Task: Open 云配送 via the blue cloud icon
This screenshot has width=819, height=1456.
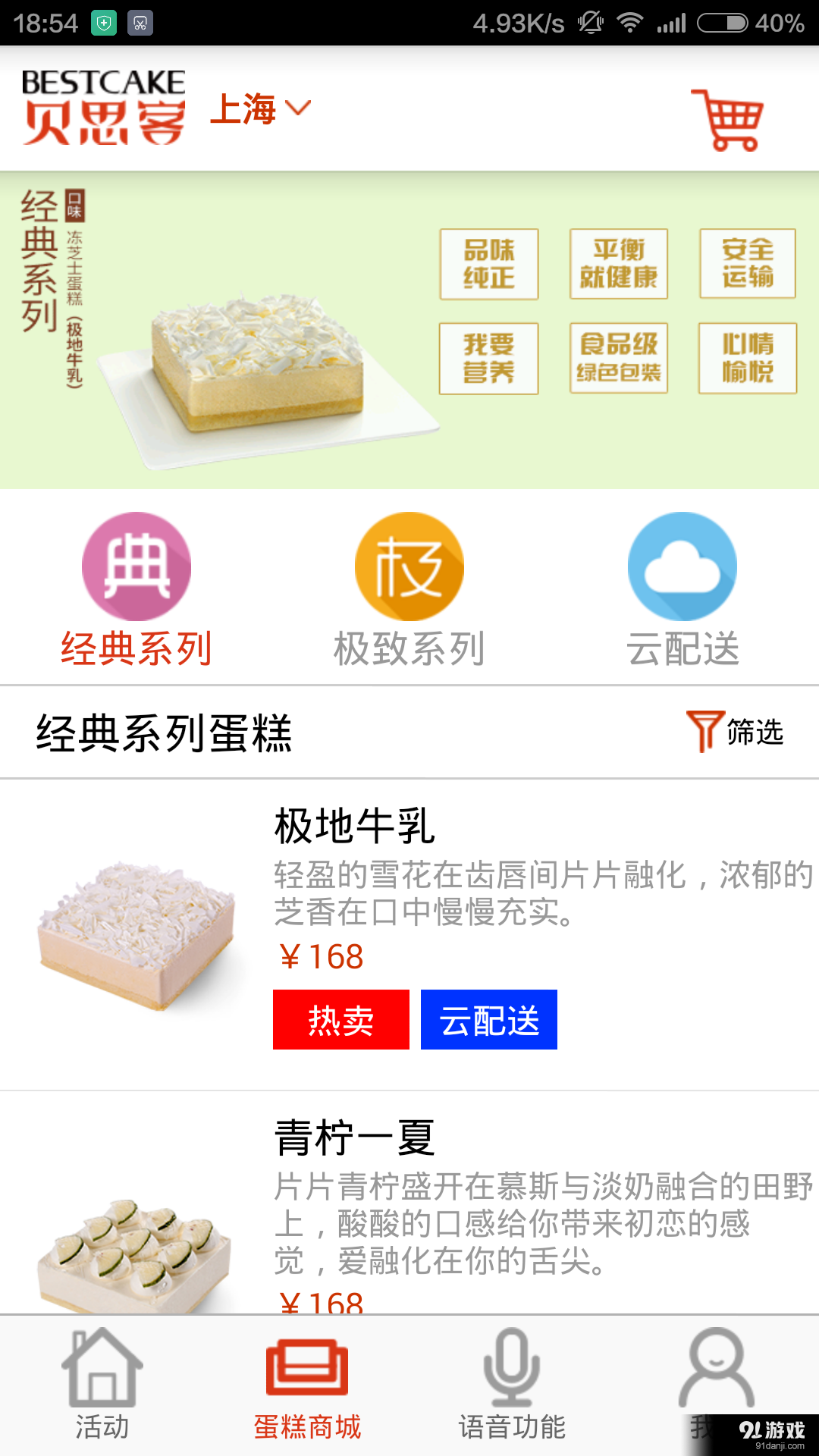Action: coord(682,566)
